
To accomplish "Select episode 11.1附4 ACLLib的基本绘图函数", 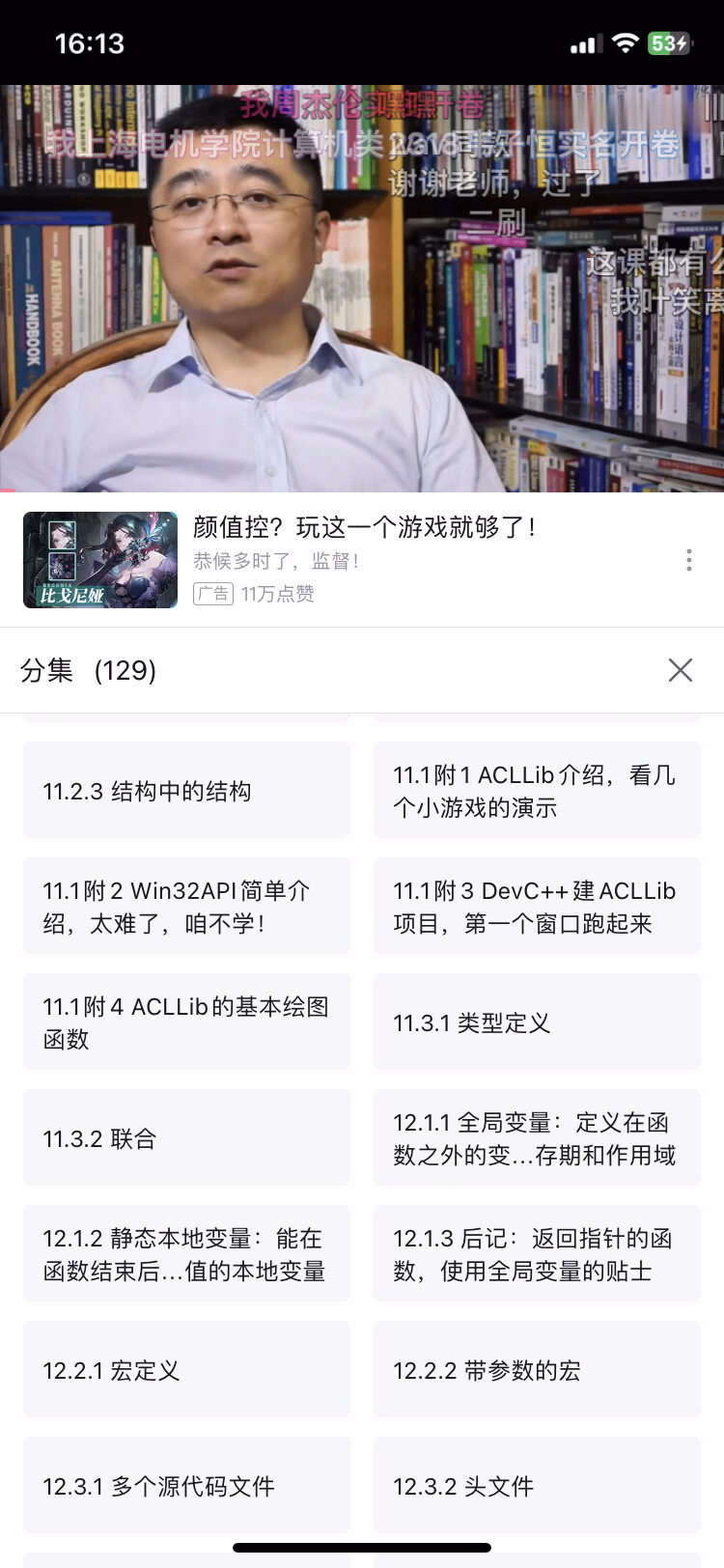I will coord(186,1022).
